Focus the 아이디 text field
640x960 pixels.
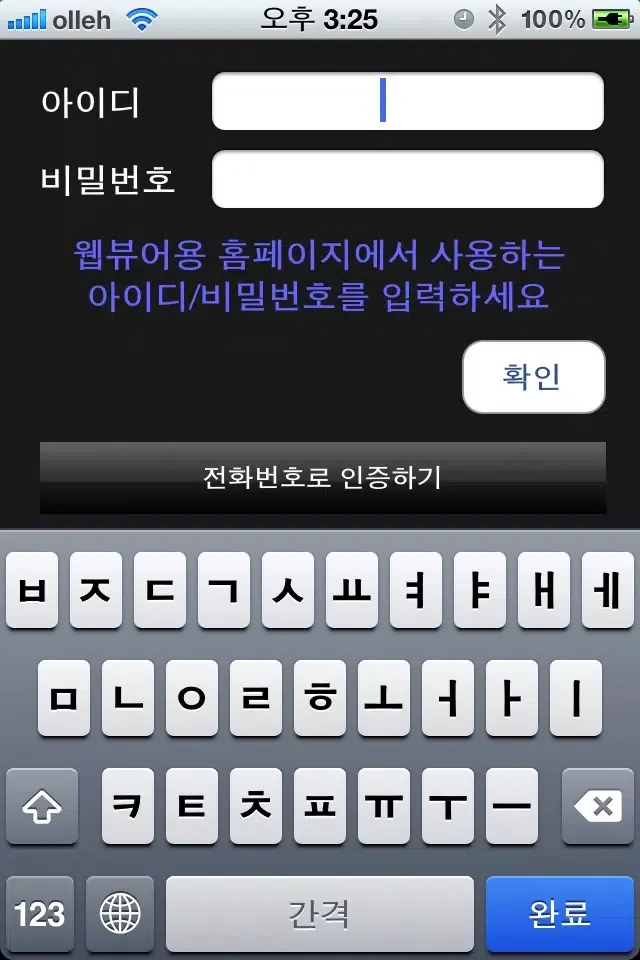(x=407, y=101)
